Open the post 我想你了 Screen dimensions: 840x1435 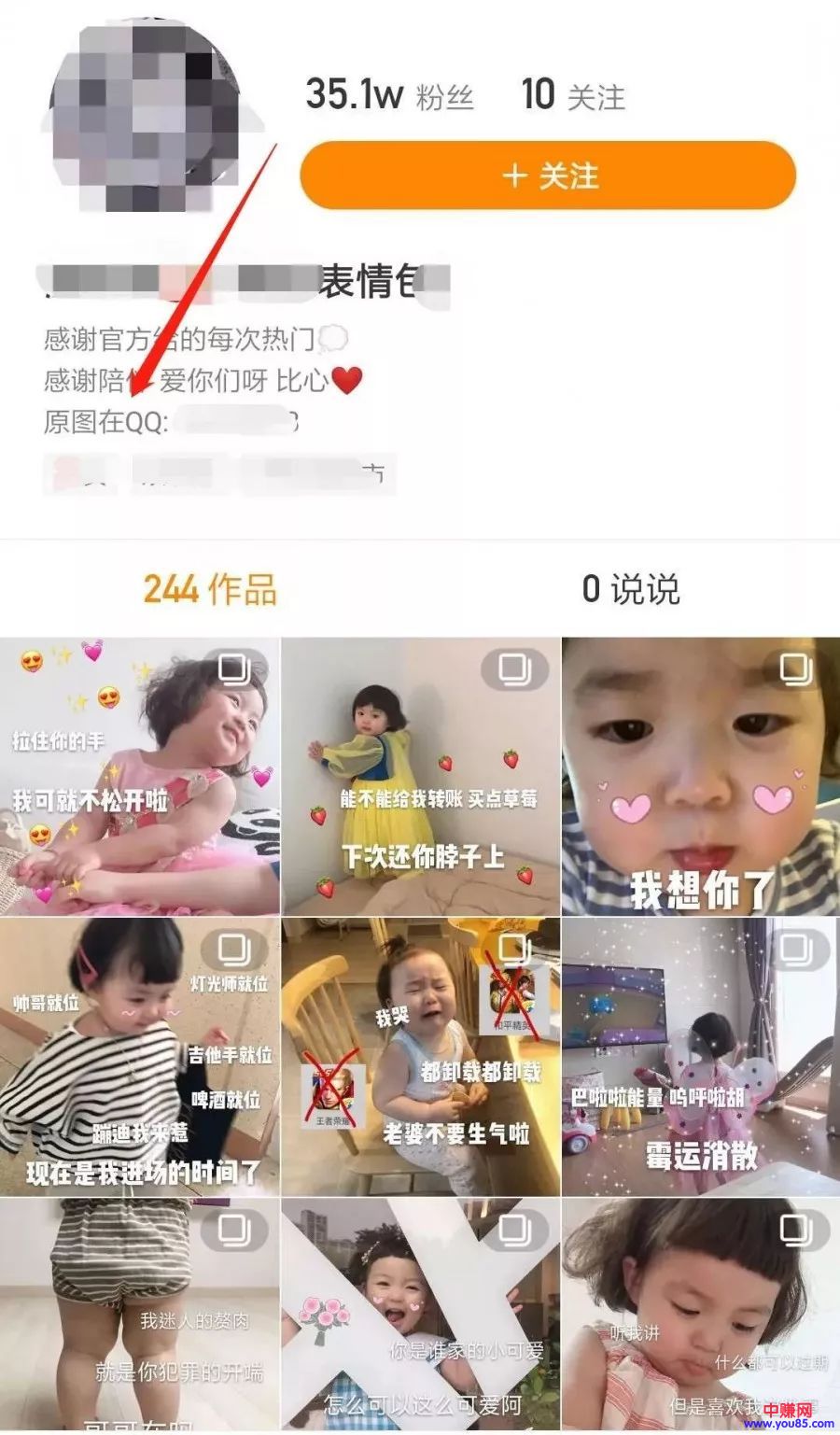pyautogui.click(x=700, y=777)
